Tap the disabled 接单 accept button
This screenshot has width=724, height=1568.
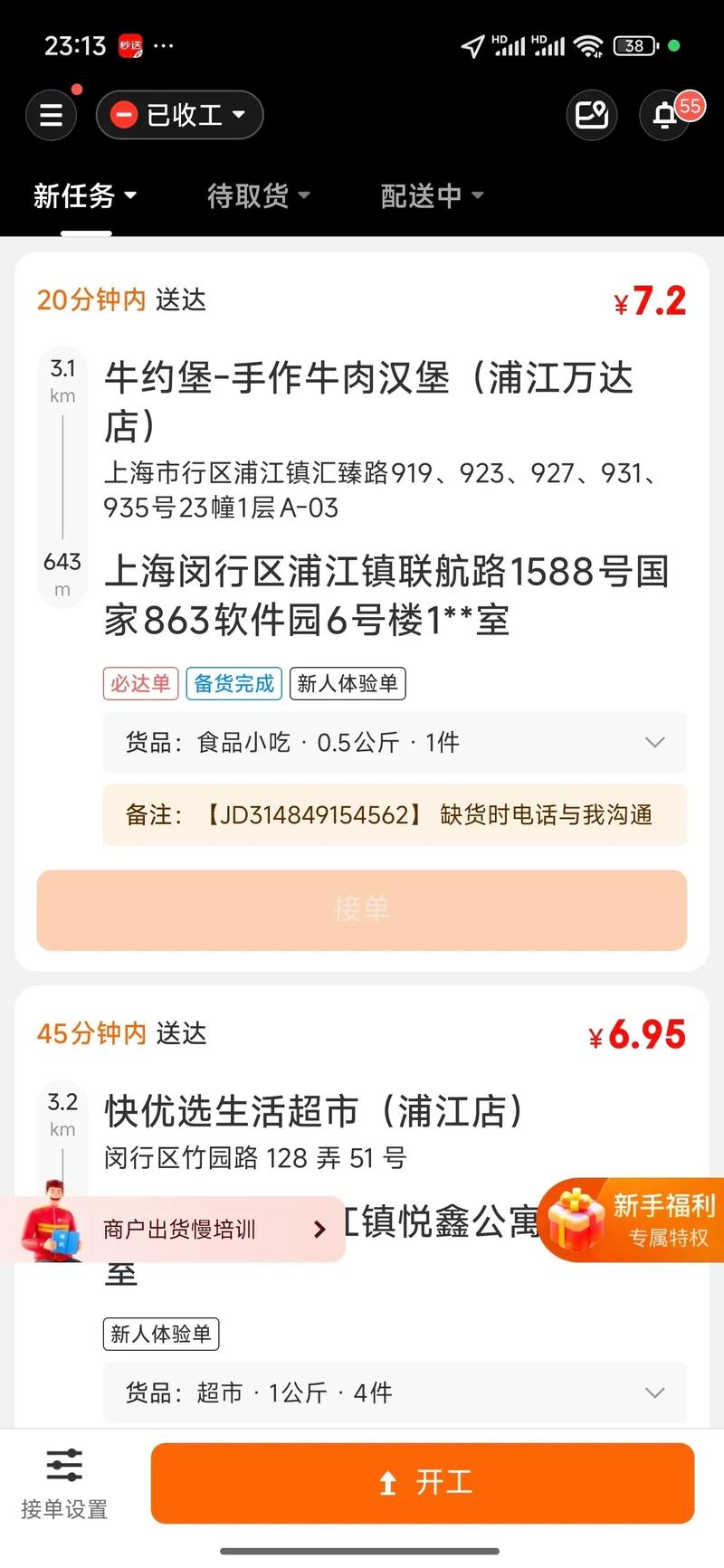361,910
